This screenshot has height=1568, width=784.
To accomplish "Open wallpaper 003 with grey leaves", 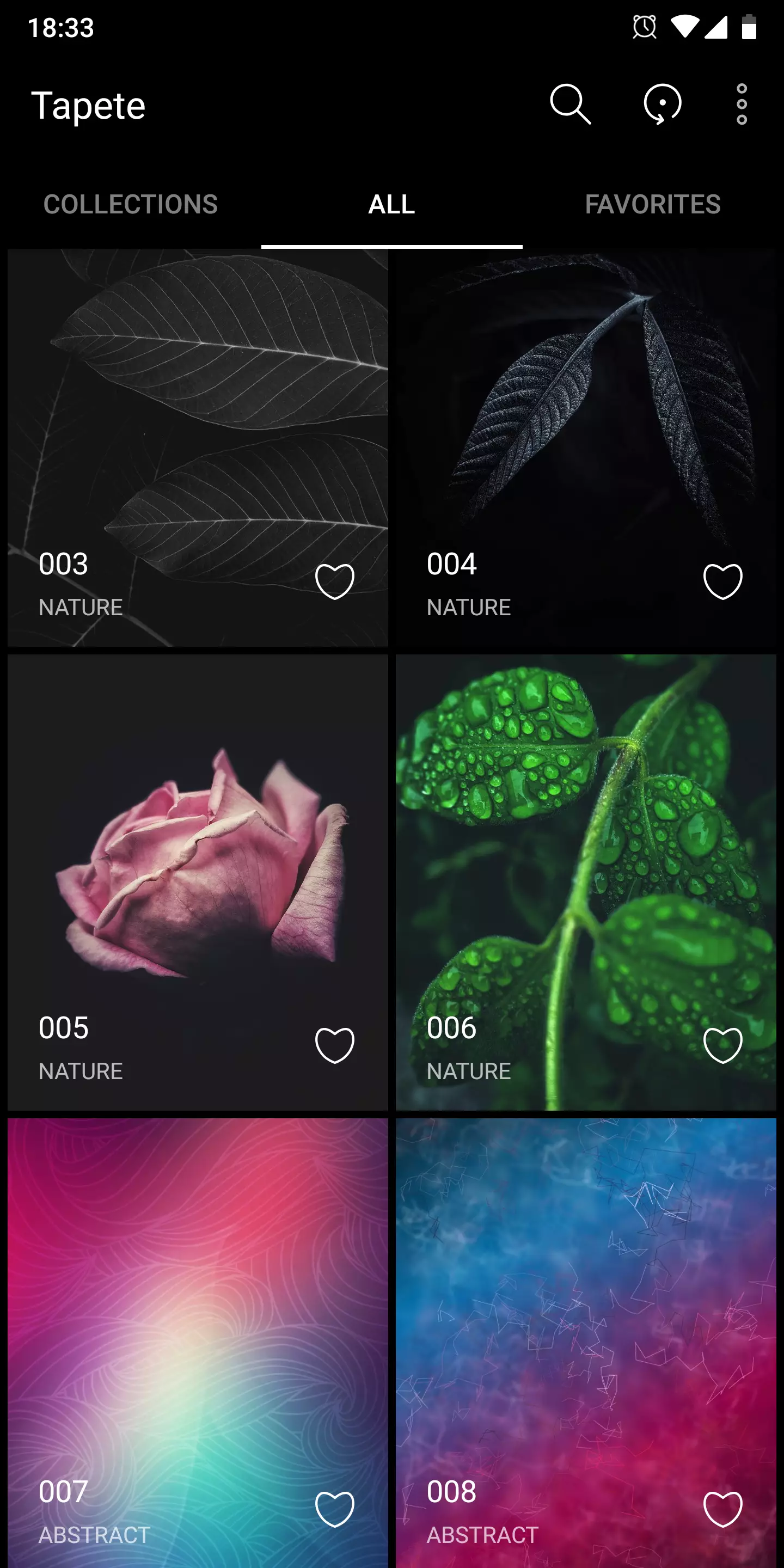I will tap(198, 448).
